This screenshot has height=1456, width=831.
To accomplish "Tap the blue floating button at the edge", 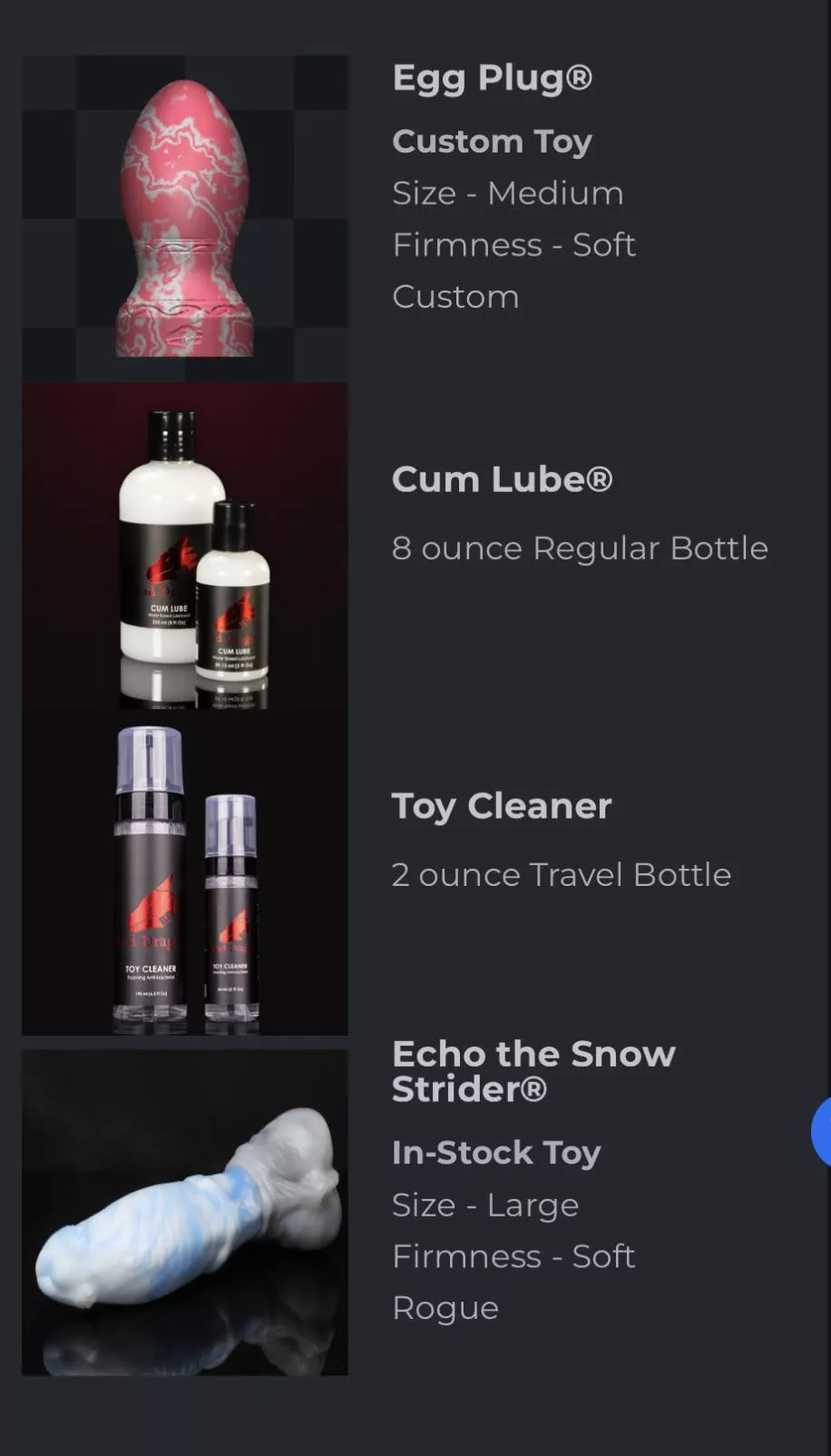I will point(822,1131).
